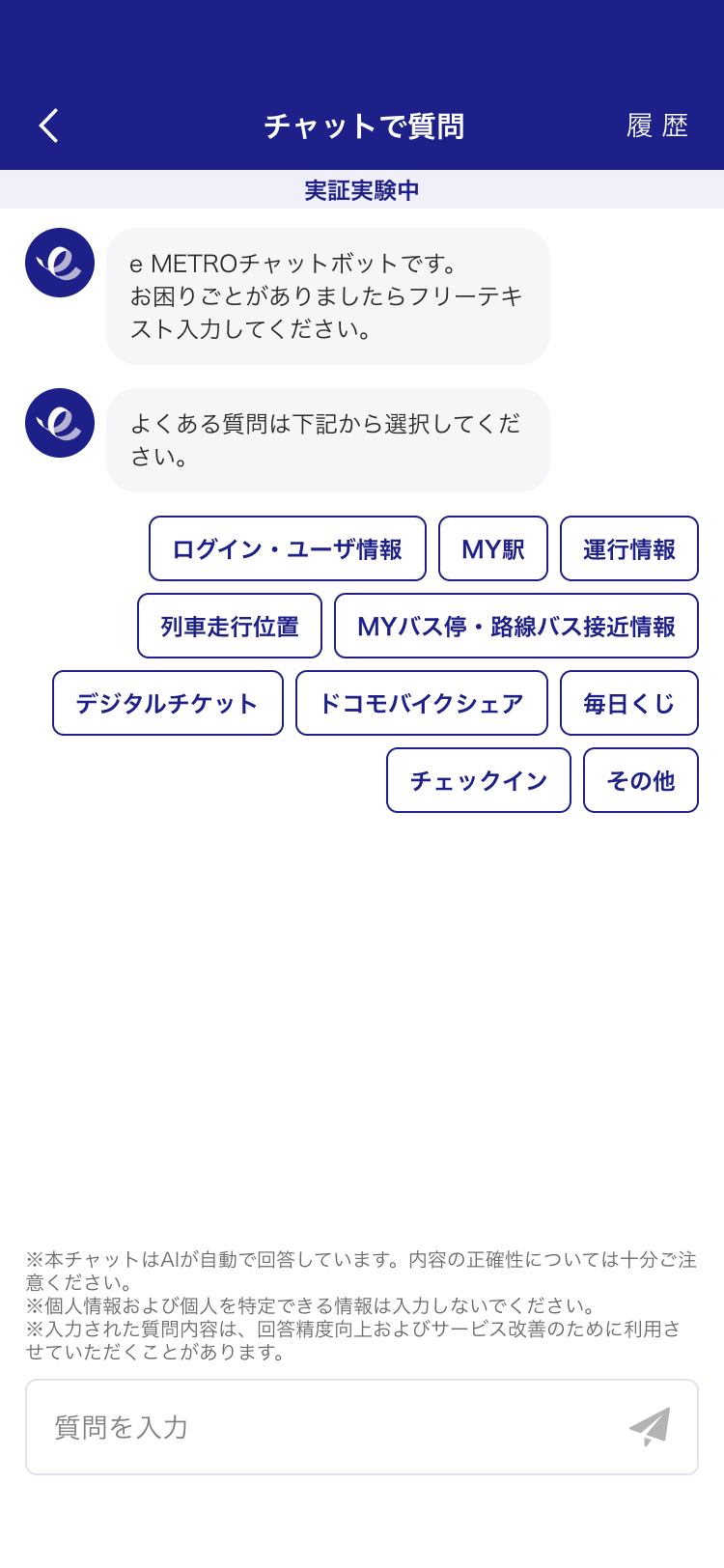Choose the MY駅 quick question
Screen dimensions: 724x1568
tap(493, 548)
